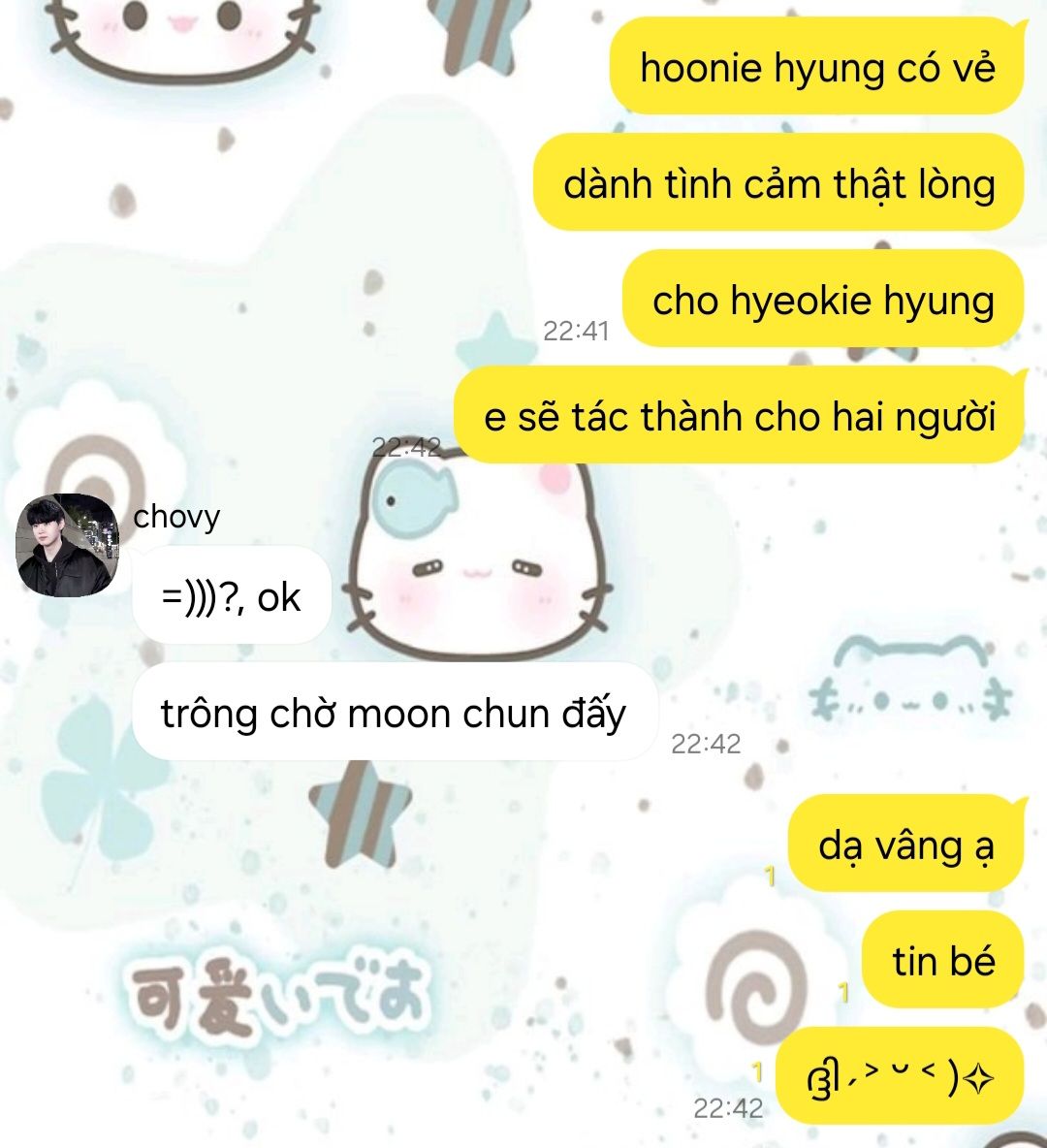This screenshot has width=1047, height=1148.
Task: Open chovy's profile picture
Action: point(66,546)
